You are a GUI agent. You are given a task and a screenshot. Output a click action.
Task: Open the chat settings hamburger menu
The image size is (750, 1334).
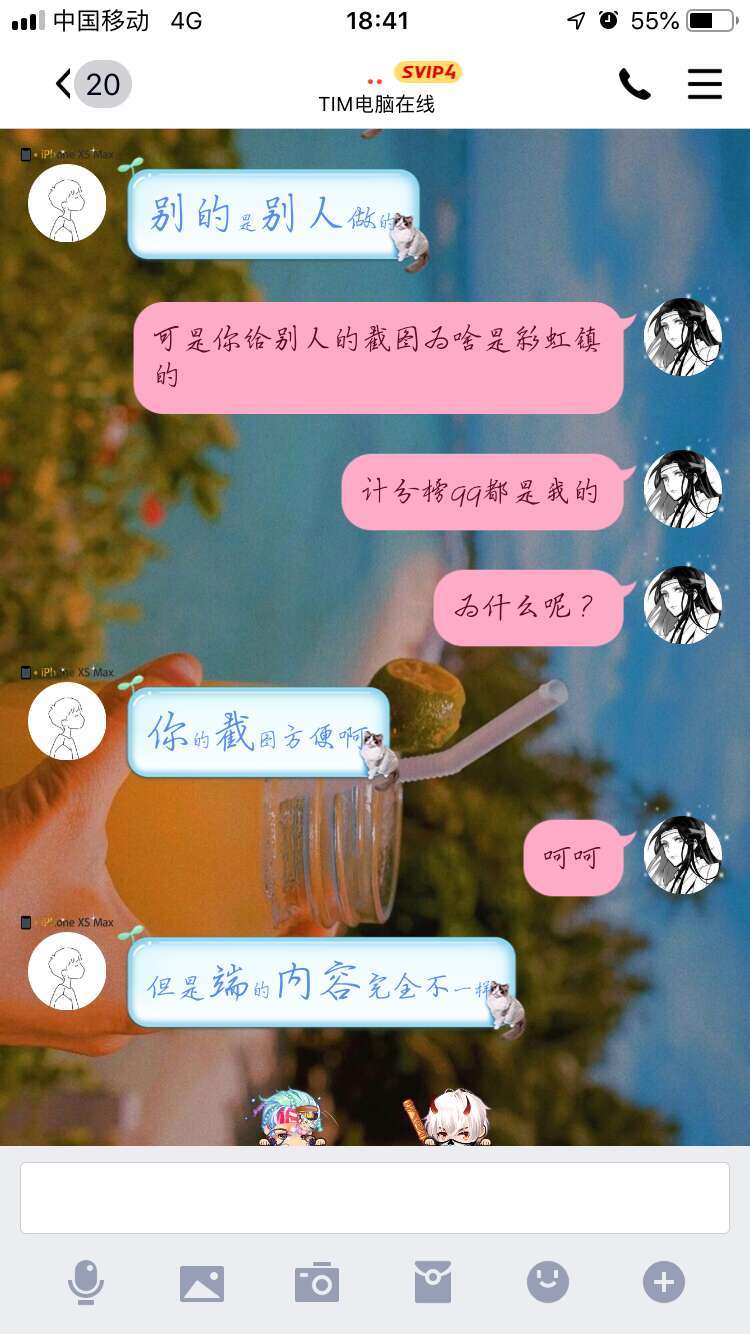tap(705, 84)
